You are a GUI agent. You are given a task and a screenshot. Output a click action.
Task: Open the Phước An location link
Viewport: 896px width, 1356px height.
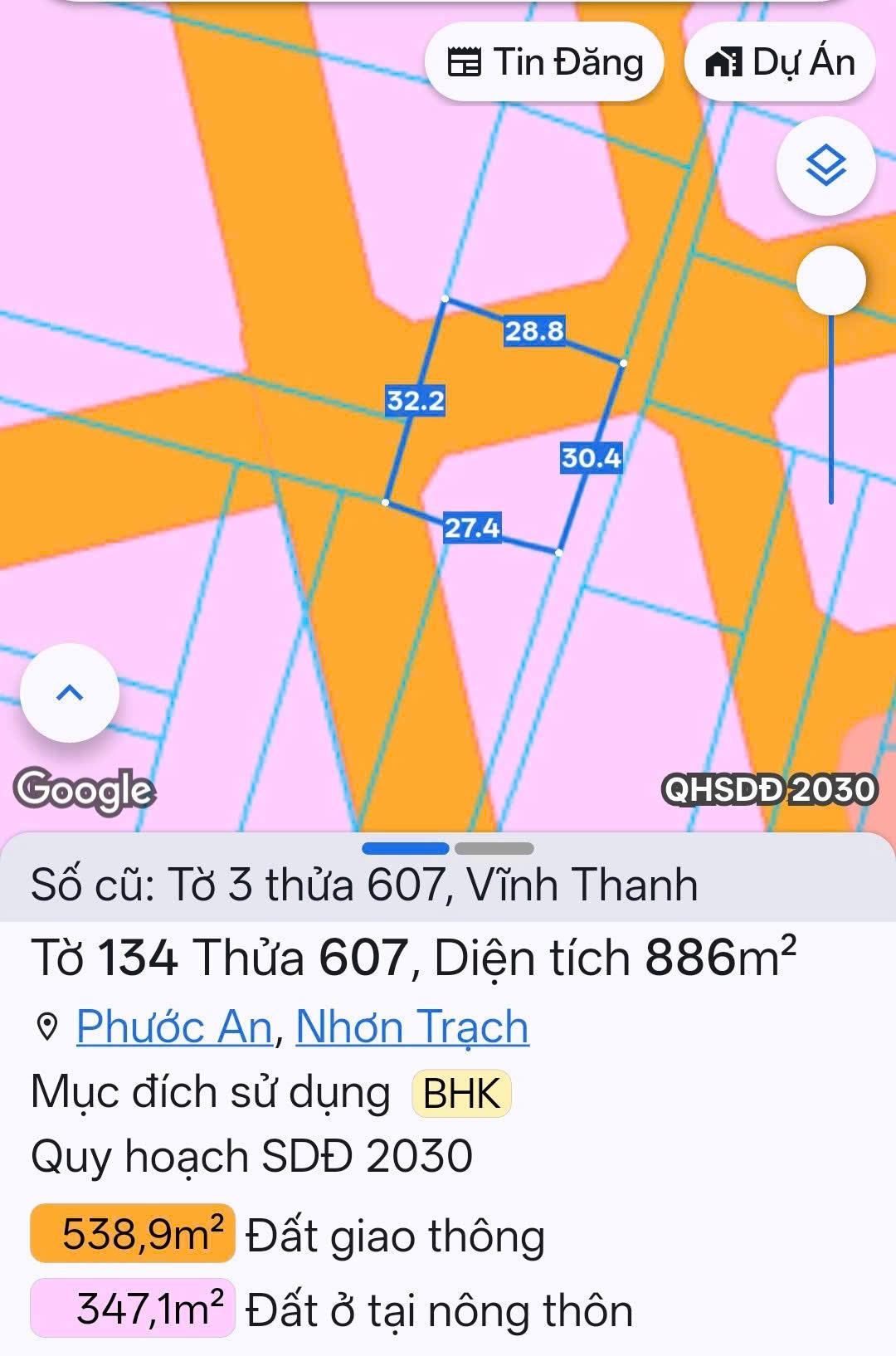(174, 1027)
